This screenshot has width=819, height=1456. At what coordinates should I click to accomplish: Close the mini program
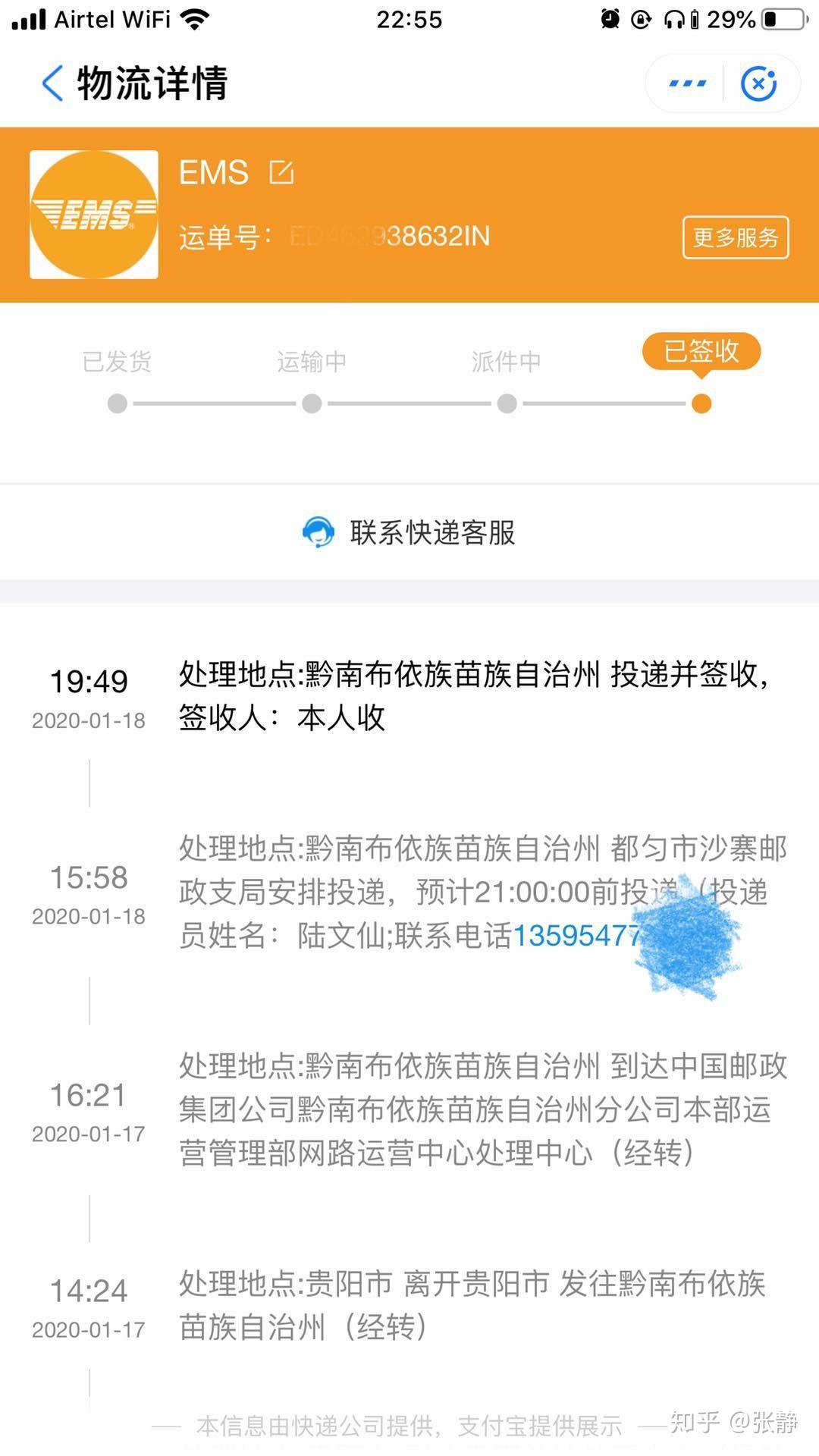pos(758,83)
